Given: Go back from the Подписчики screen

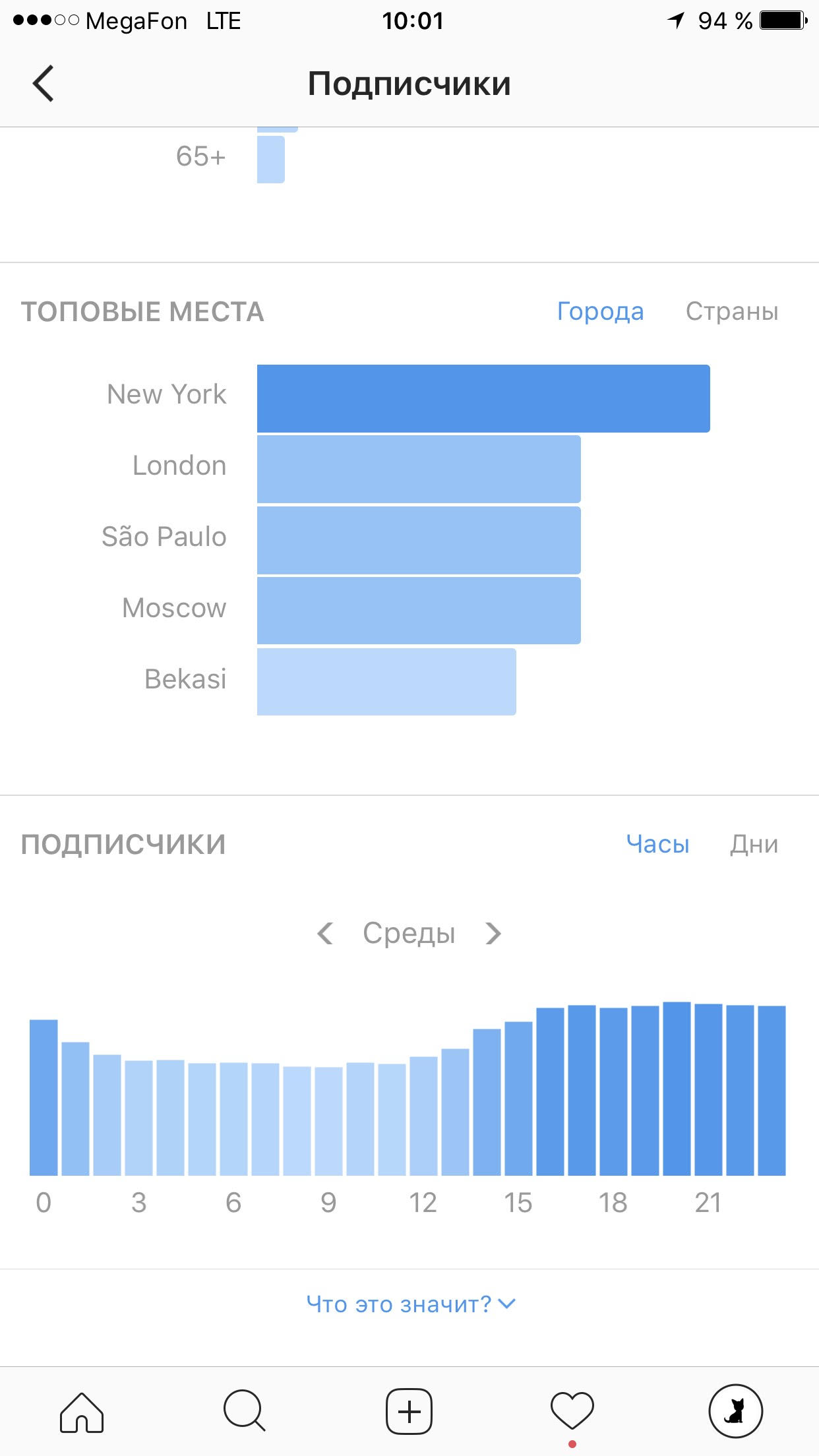Looking at the screenshot, I should 44,84.
